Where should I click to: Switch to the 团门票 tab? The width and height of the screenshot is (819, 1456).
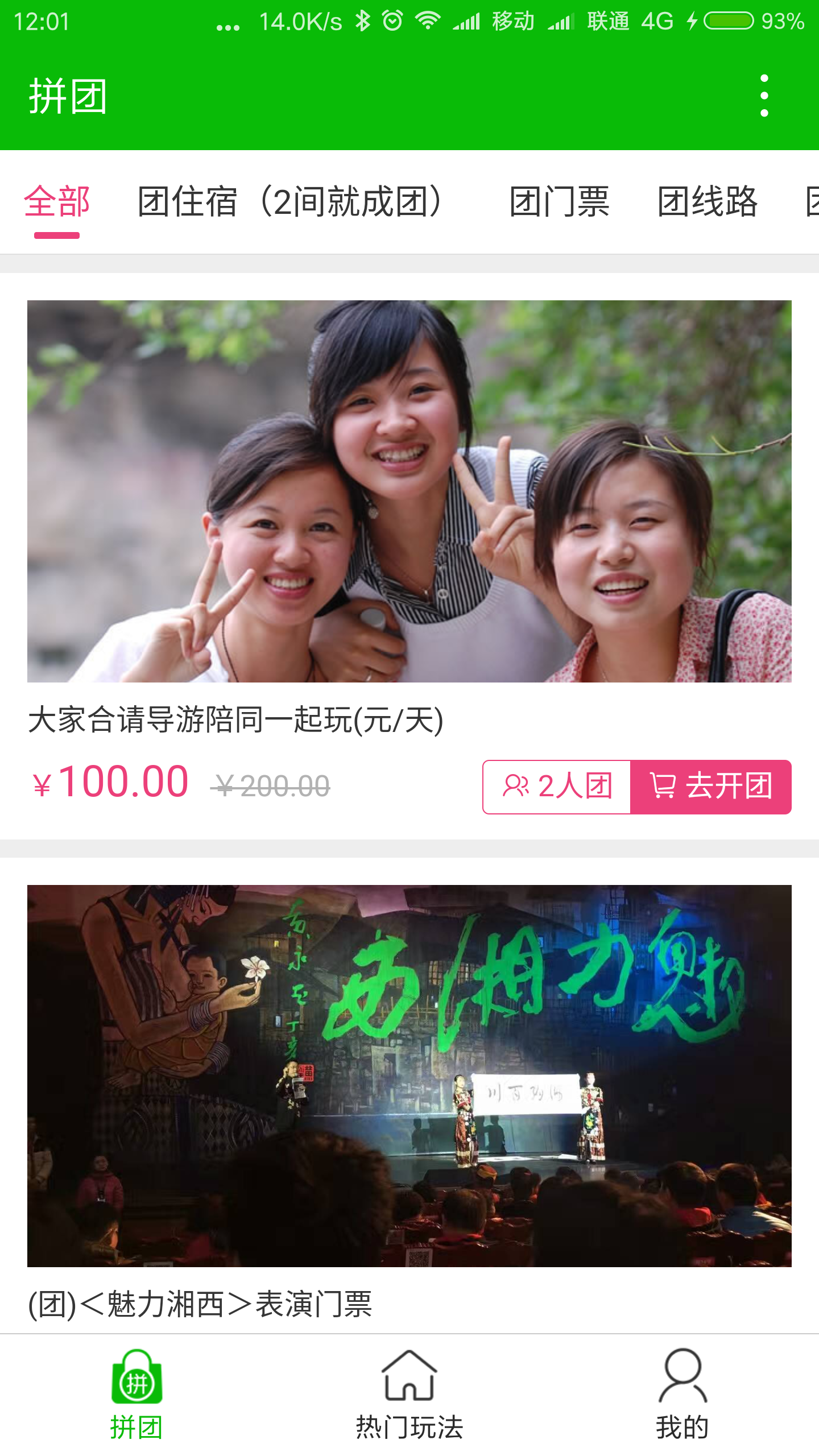559,202
